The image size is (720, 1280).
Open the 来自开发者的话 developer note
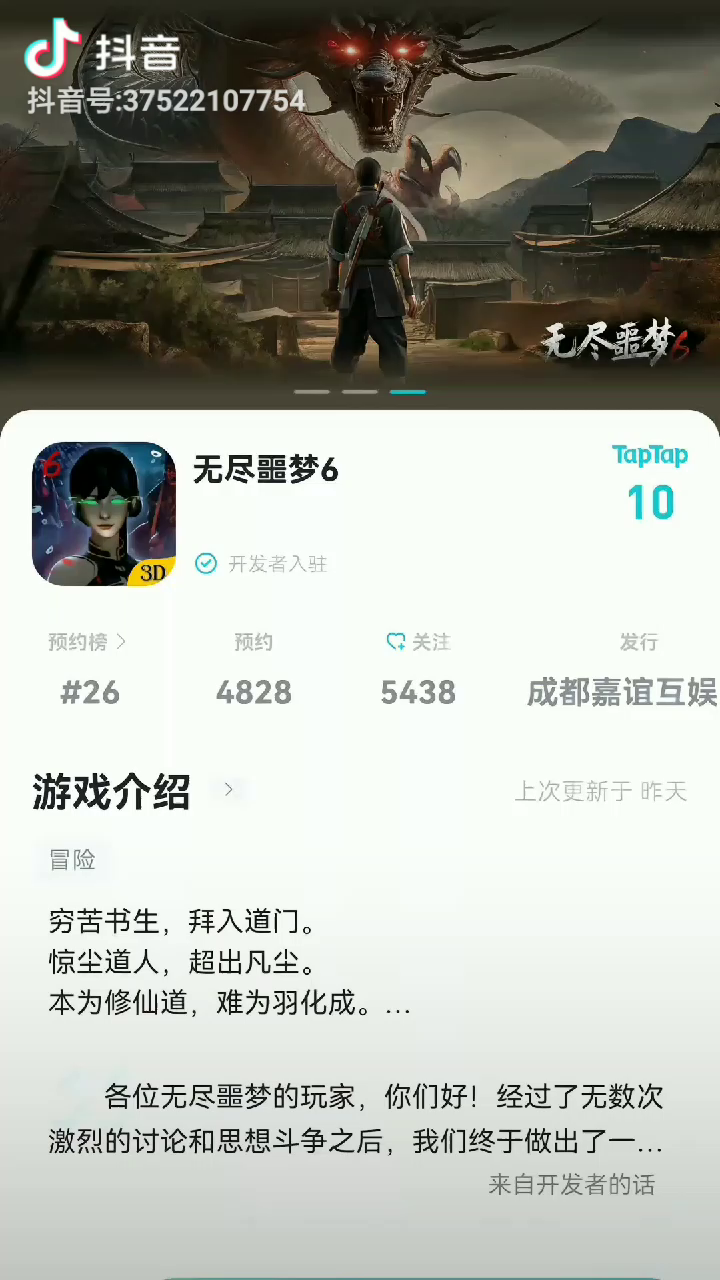coord(571,1185)
